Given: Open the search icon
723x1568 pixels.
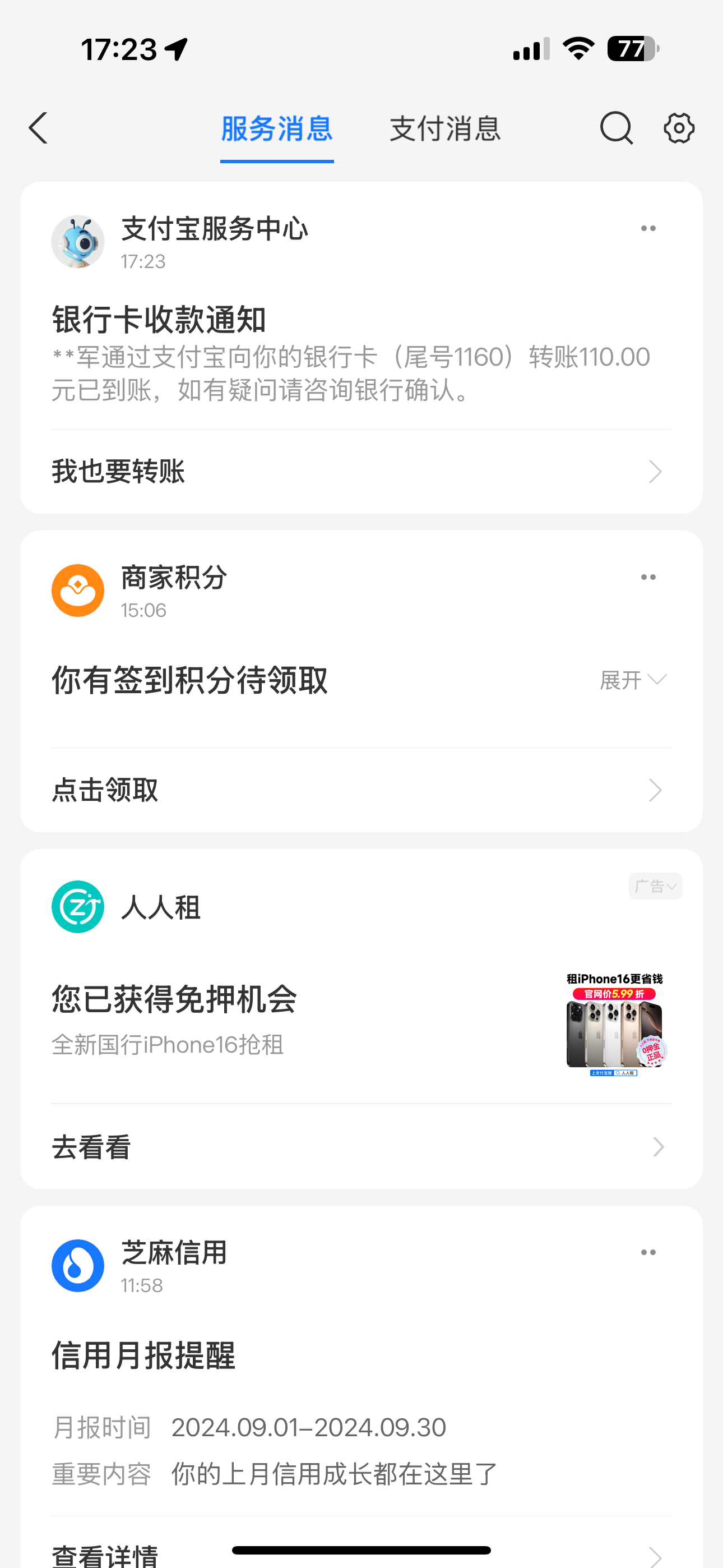Looking at the screenshot, I should [616, 128].
